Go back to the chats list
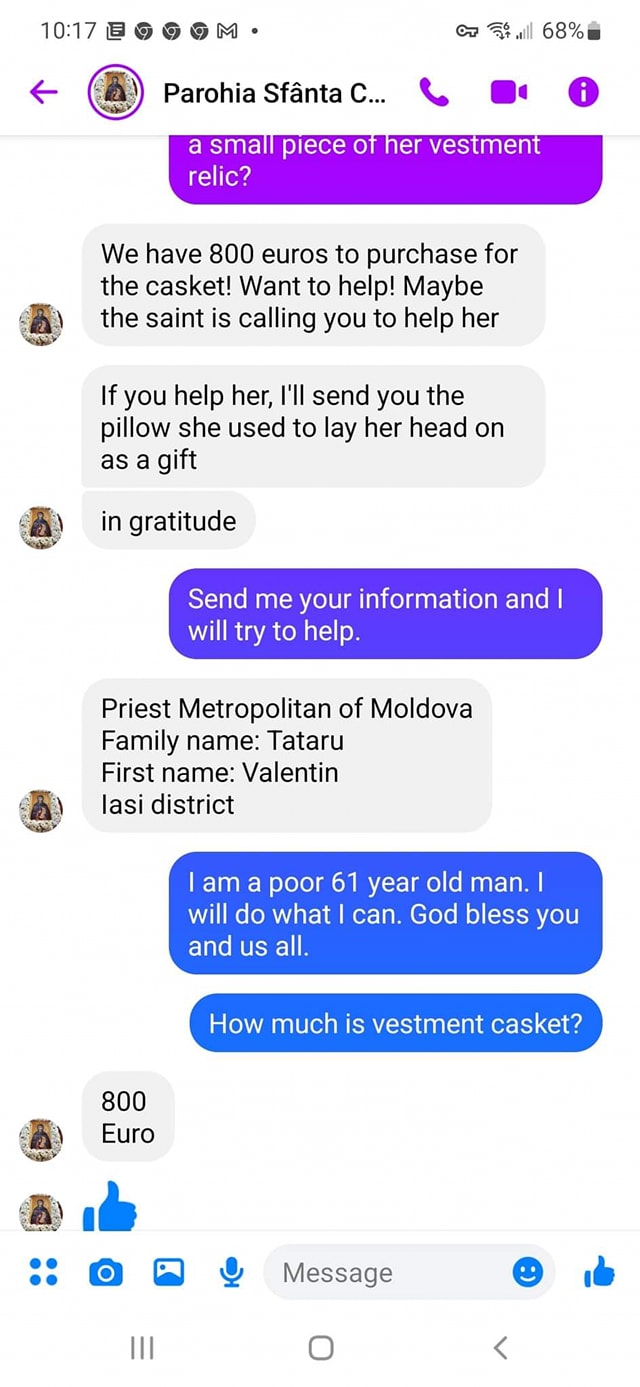The height and width of the screenshot is (1387, 640). 43,93
